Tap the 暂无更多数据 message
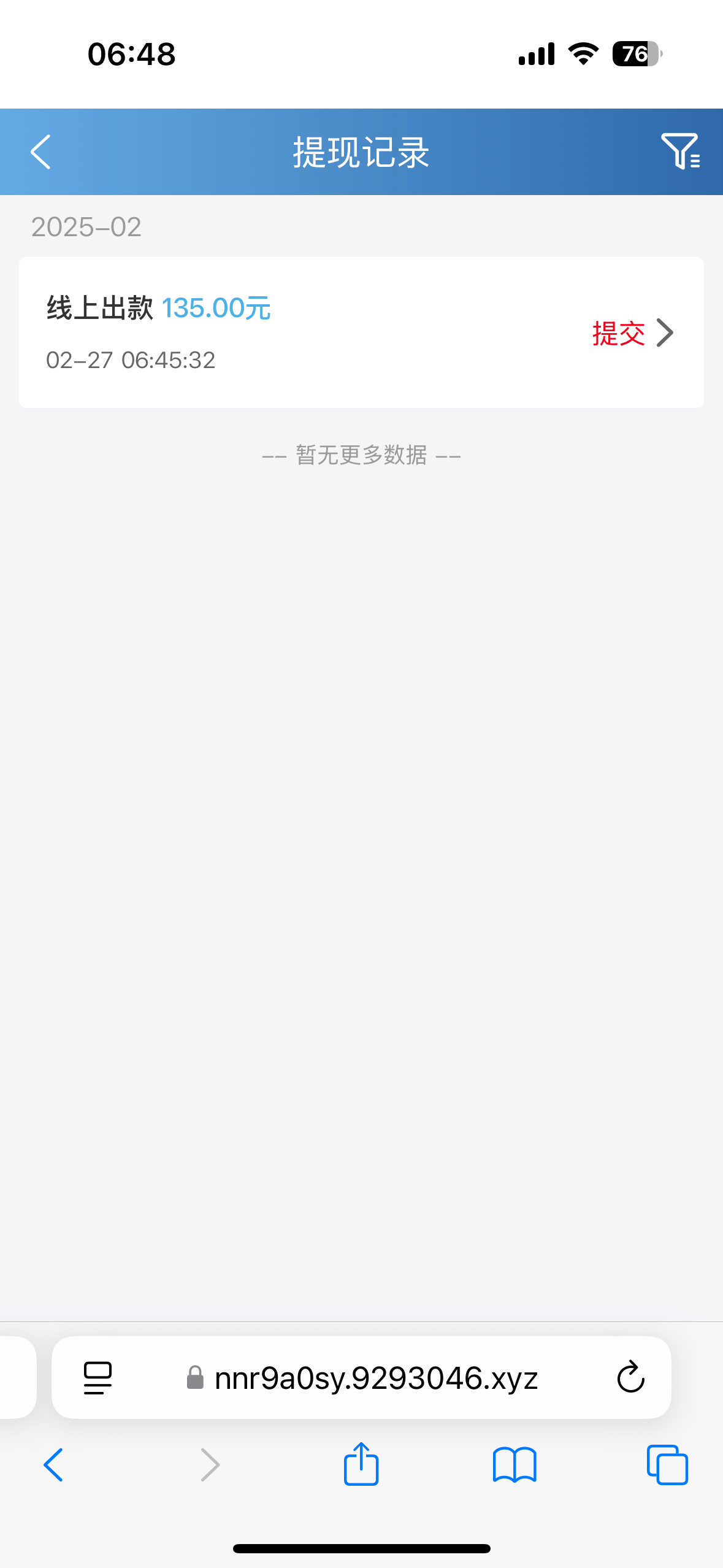Screen dimensions: 723x1568 tap(361, 456)
